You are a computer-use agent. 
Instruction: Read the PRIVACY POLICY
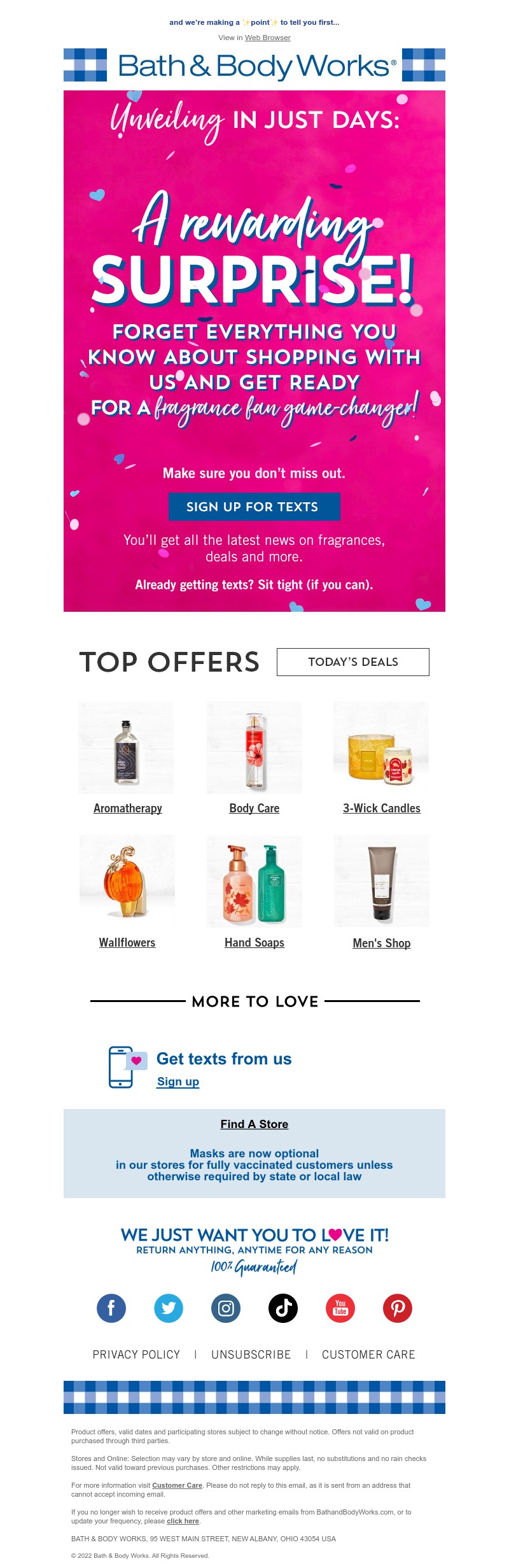pos(136,1355)
